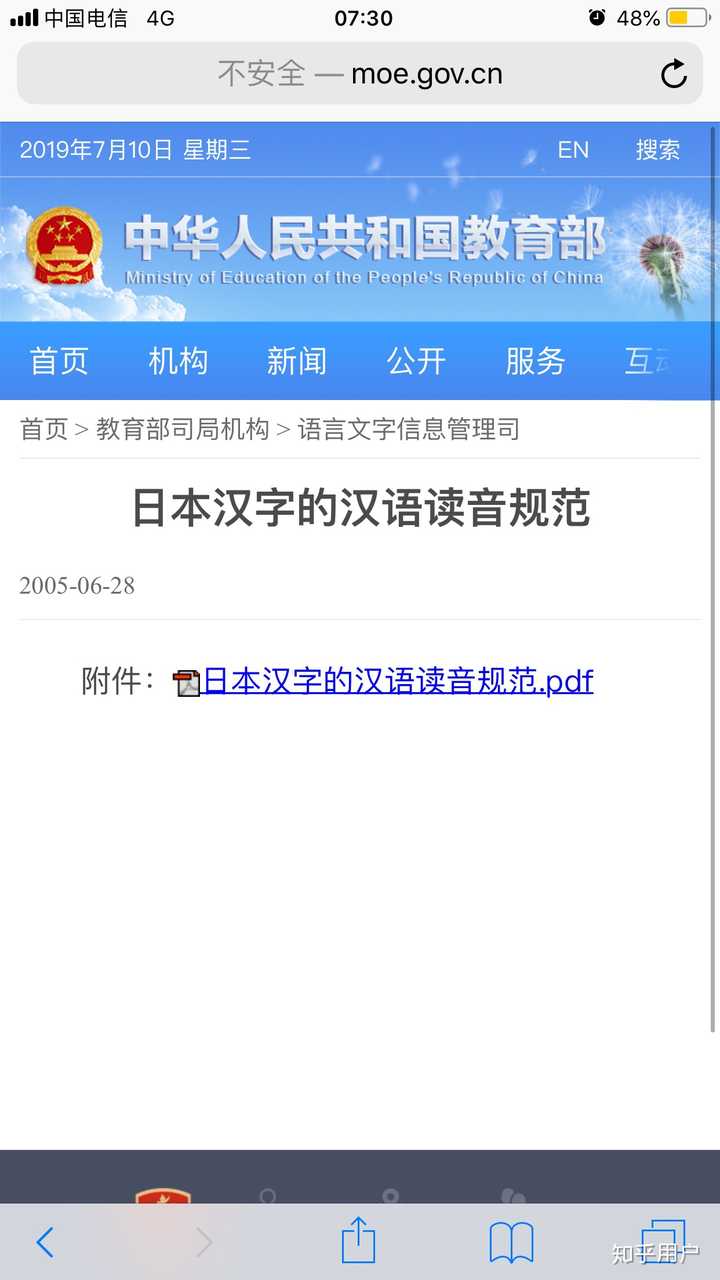Image resolution: width=720 pixels, height=1280 pixels.
Task: Select the 服务 navigation tab
Action: (x=535, y=361)
